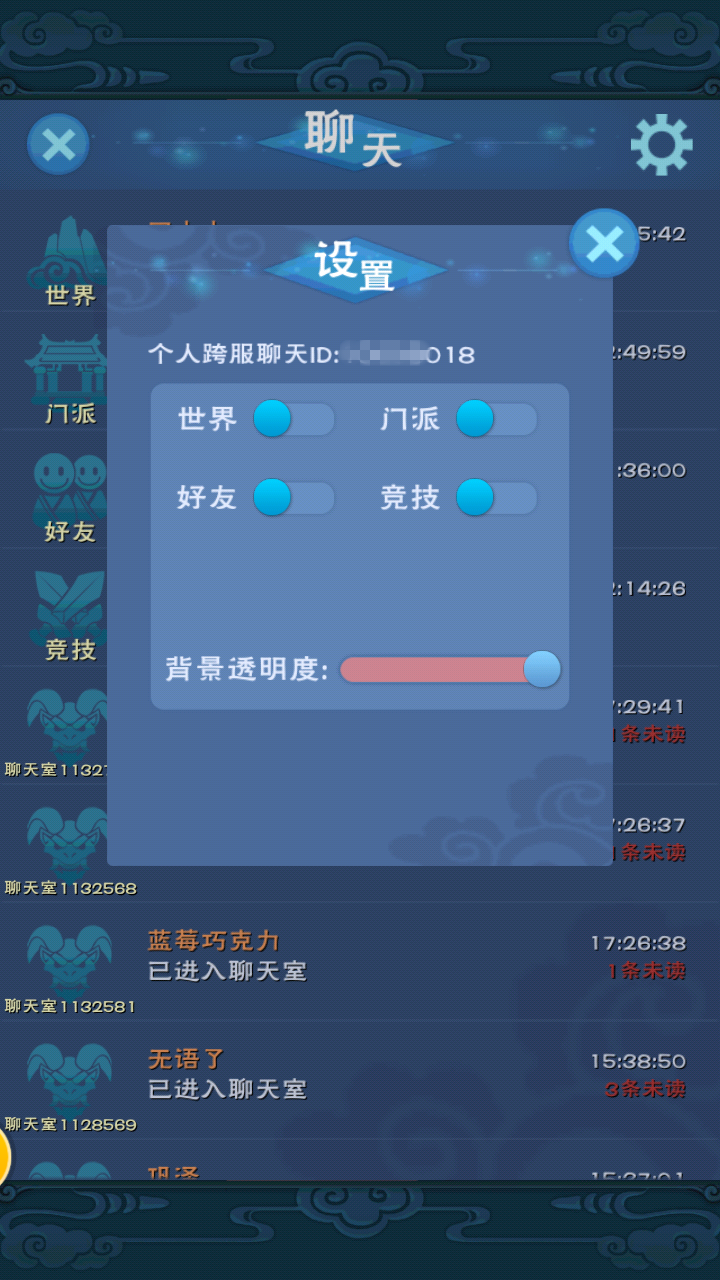
Task: Toggle the 好友 channel switch
Action: [x=293, y=497]
